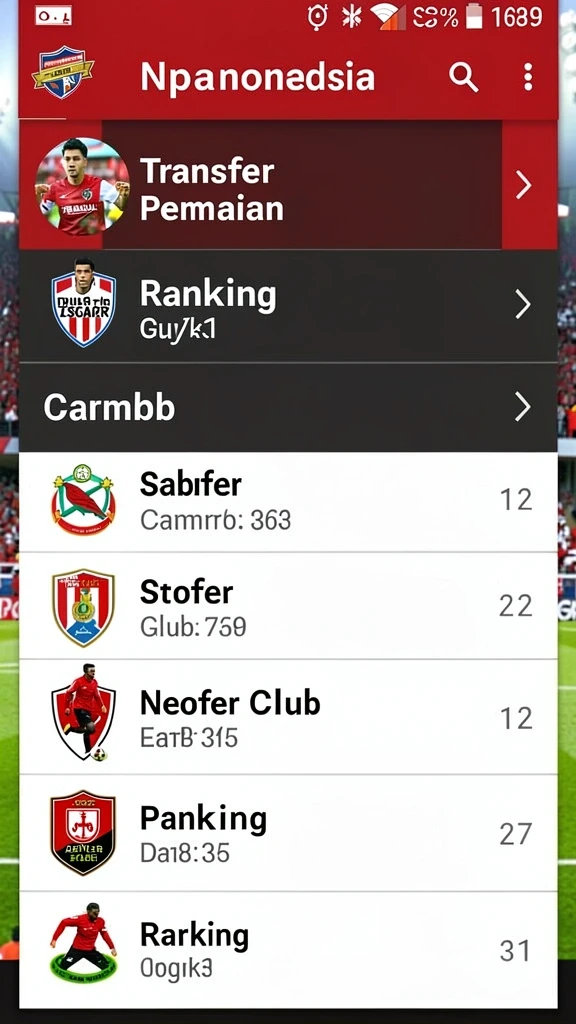
Task: Open the search icon in the app bar
Action: [x=463, y=78]
